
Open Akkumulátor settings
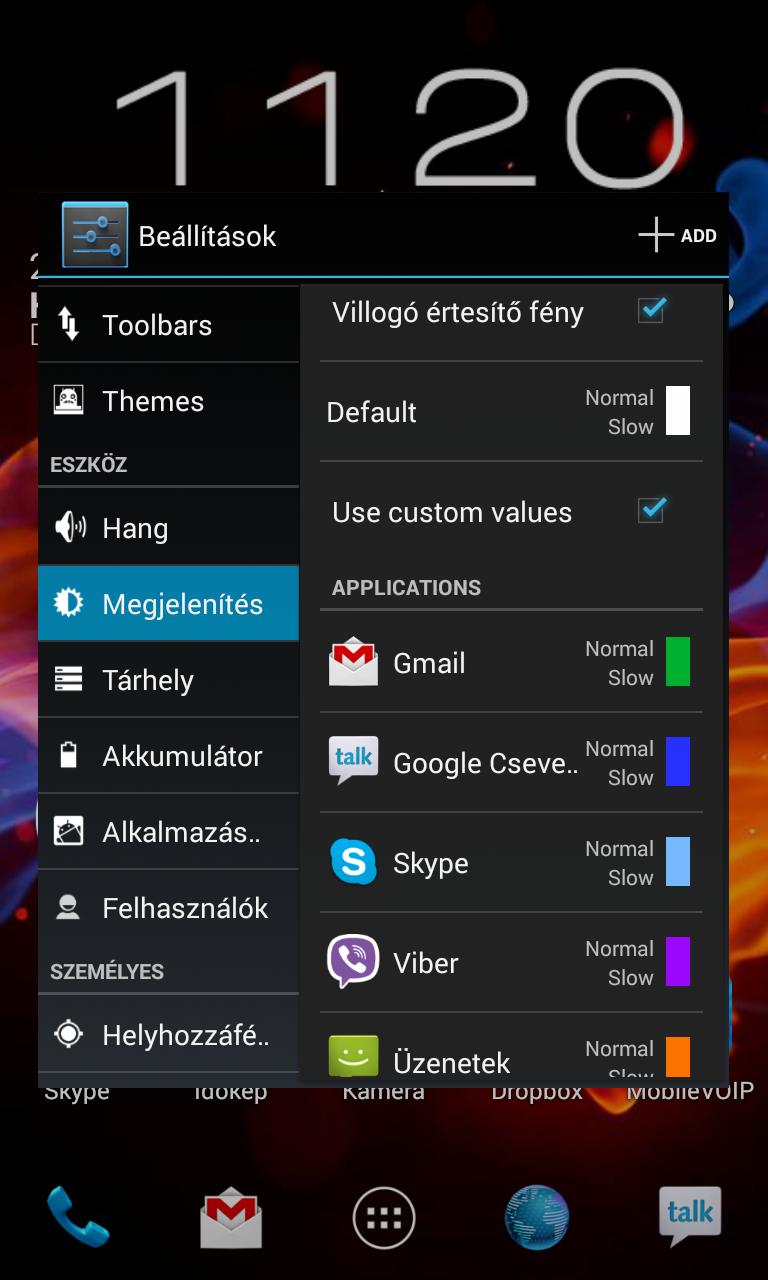pyautogui.click(x=168, y=756)
